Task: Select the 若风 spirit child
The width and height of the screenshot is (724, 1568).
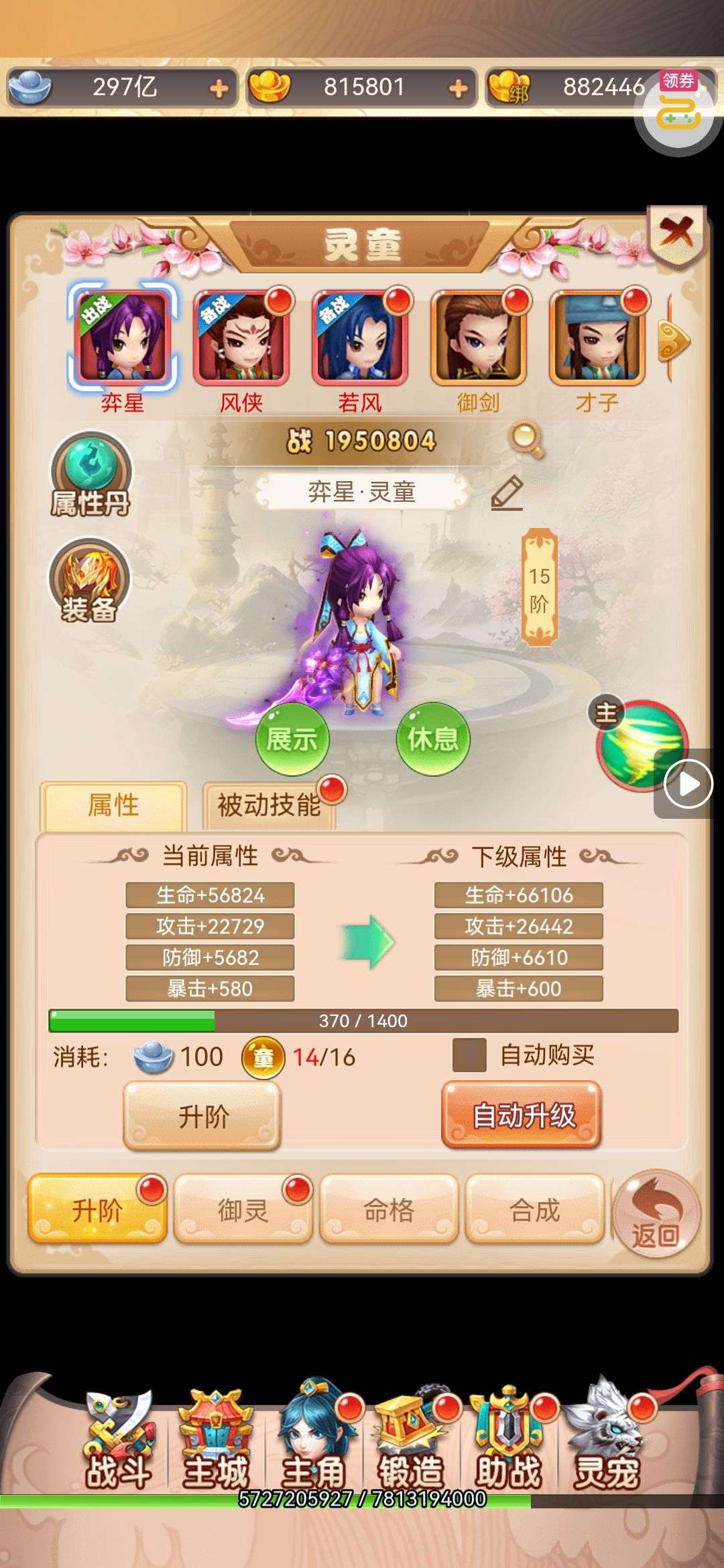Action: pos(360,338)
